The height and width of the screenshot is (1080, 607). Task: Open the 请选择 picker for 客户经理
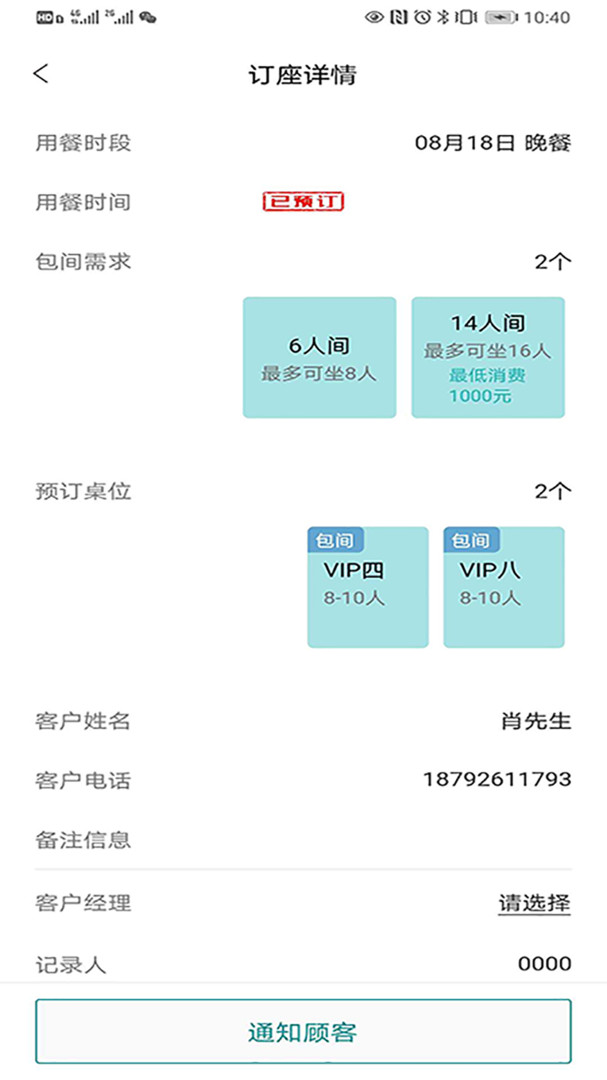[534, 903]
